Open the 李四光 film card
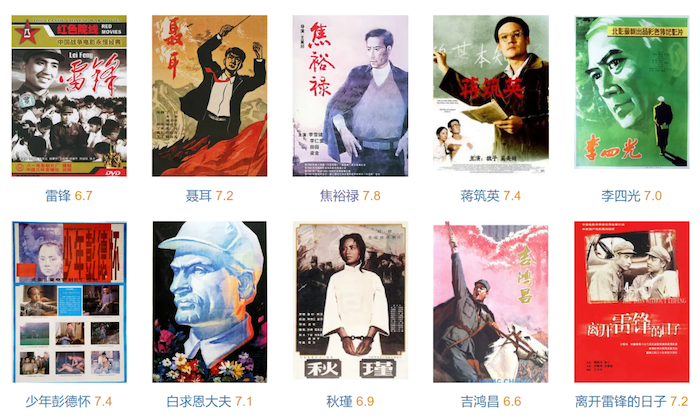700x420 pixels. (x=631, y=96)
